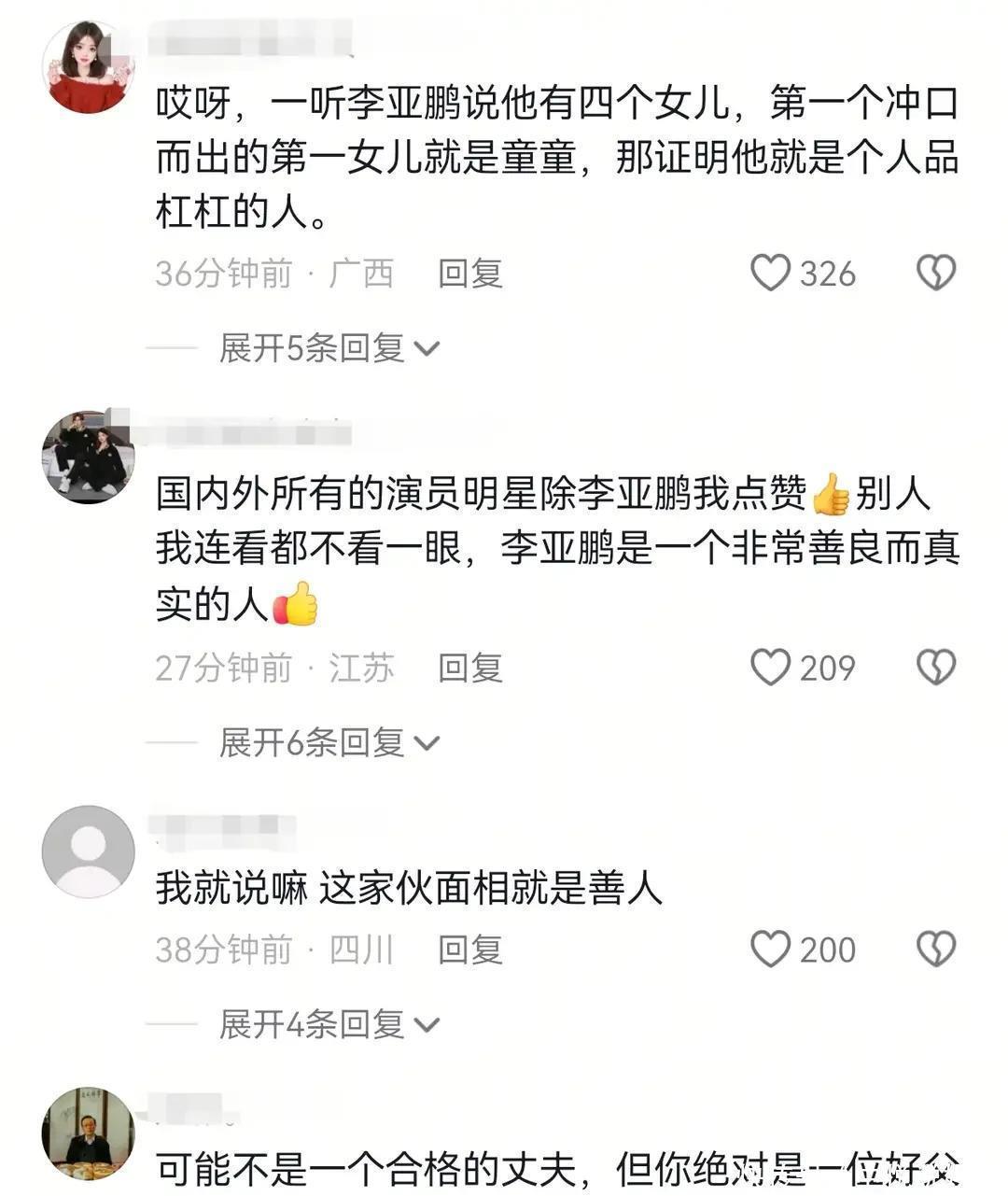Dislike the Jiangsu comment from 27 minutes ago

click(935, 668)
